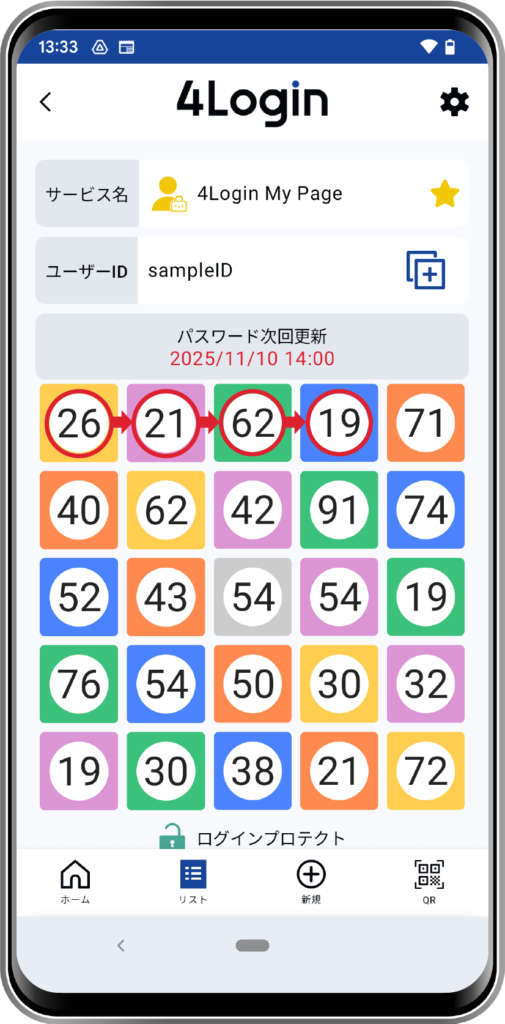Copy the sampleID user ID
Image resolution: width=505 pixels, height=1024 pixels.
[425, 270]
